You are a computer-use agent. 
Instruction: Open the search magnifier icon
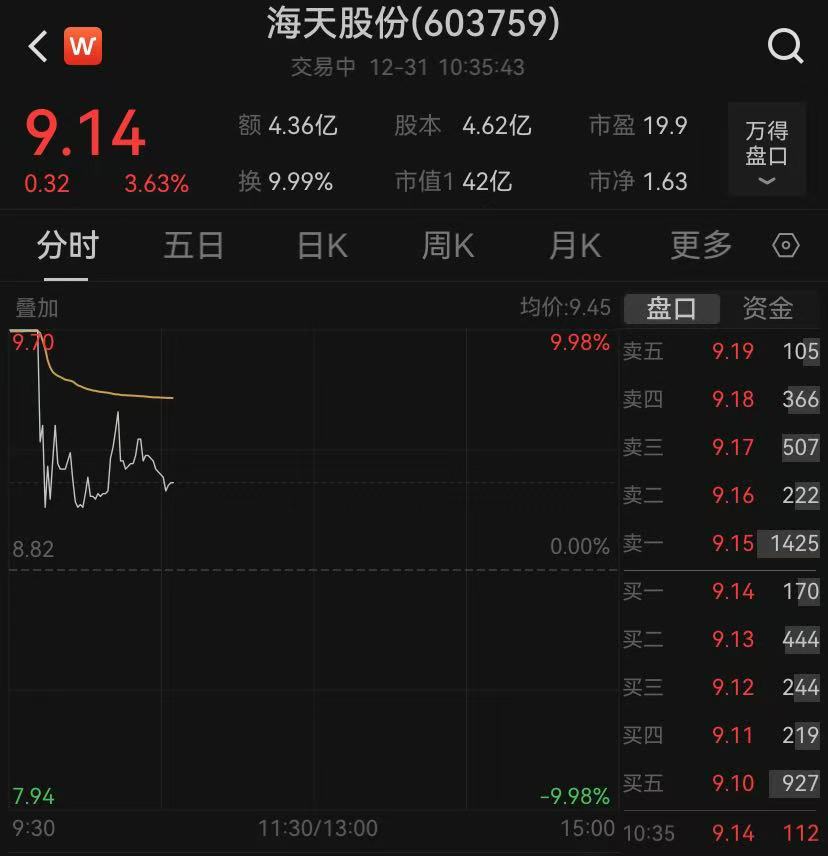pos(786,45)
